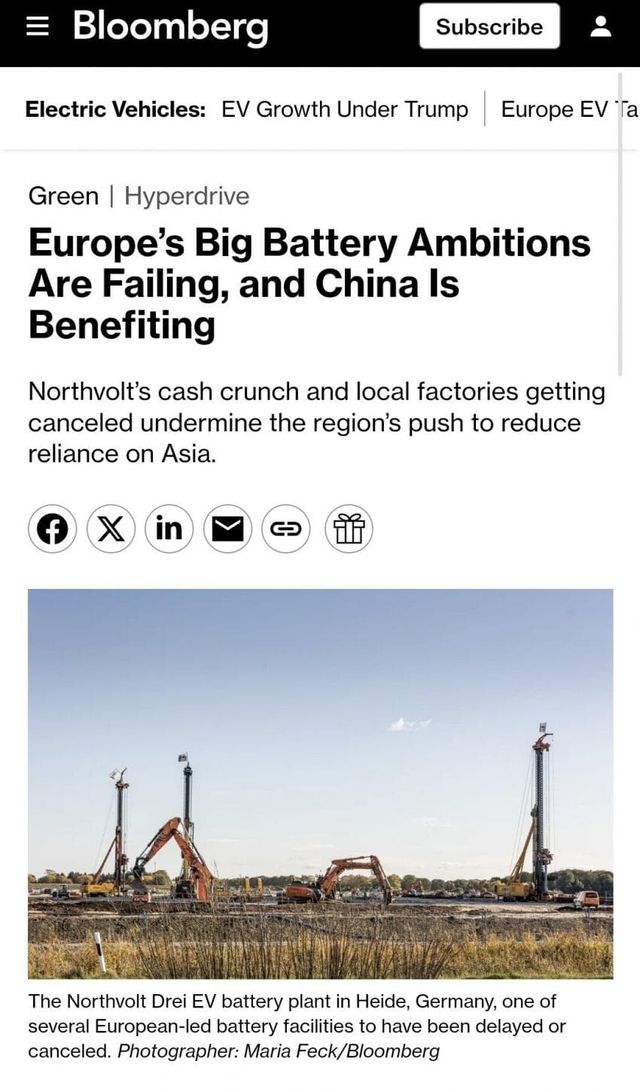Share the article by email
This screenshot has height=1092, width=640.
[x=228, y=529]
